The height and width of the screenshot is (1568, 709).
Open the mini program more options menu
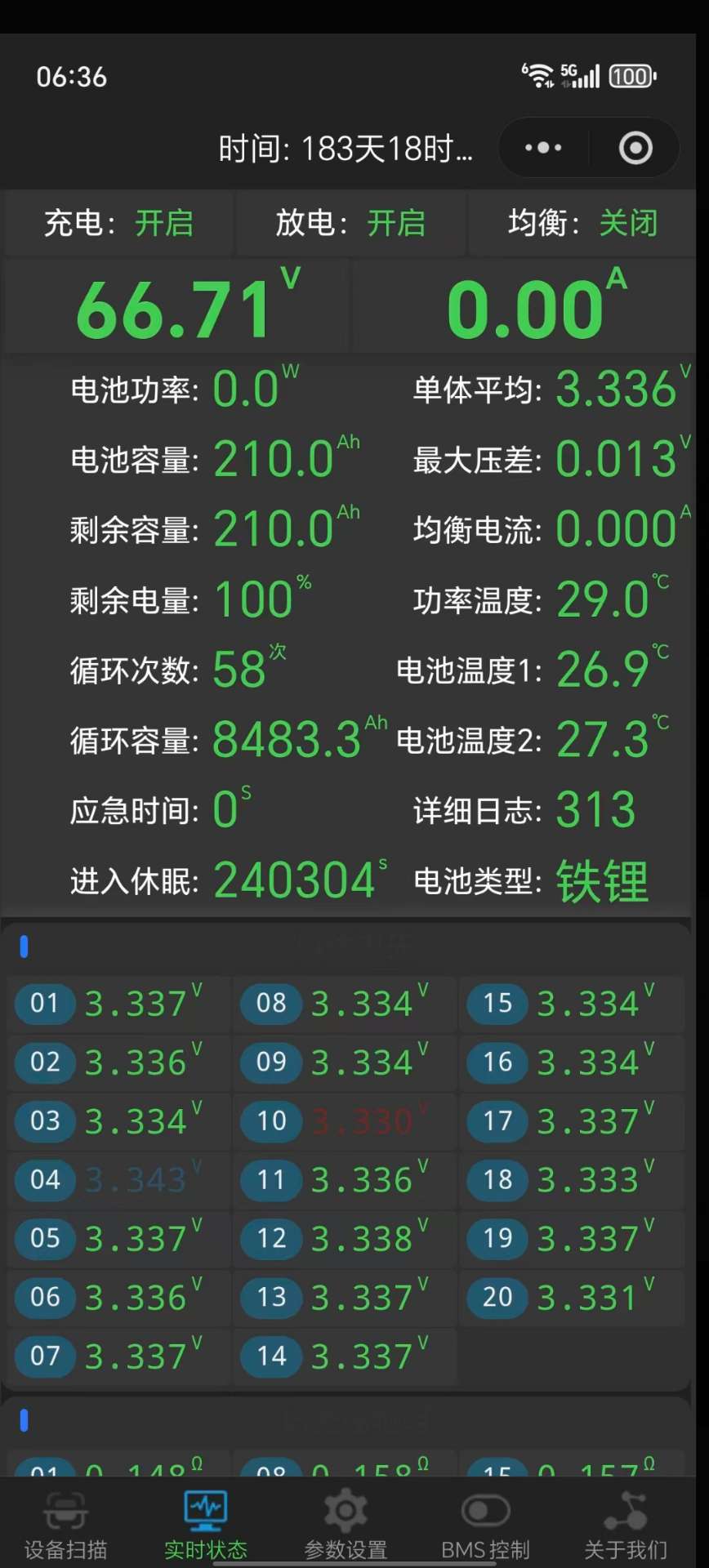point(543,148)
